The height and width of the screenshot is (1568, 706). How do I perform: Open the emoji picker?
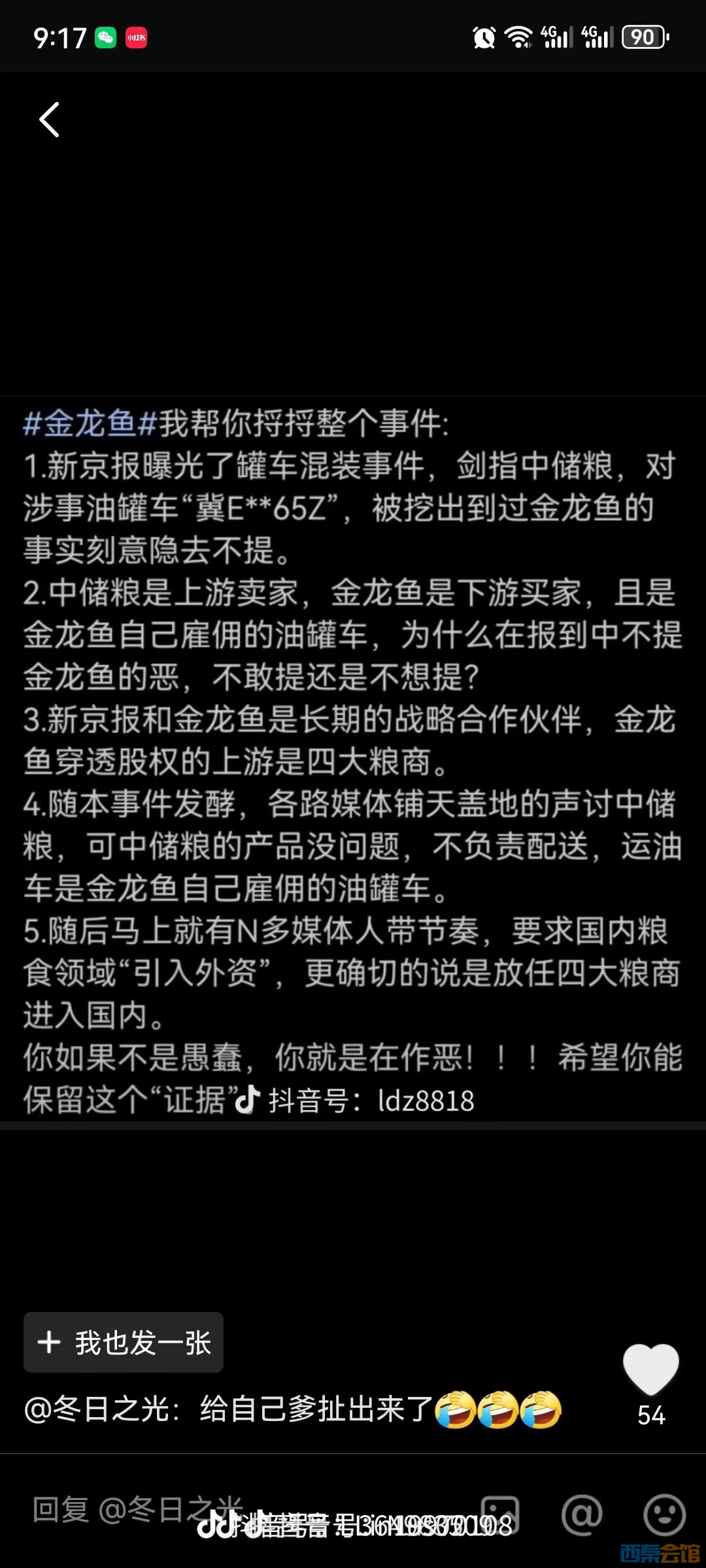click(x=664, y=1514)
